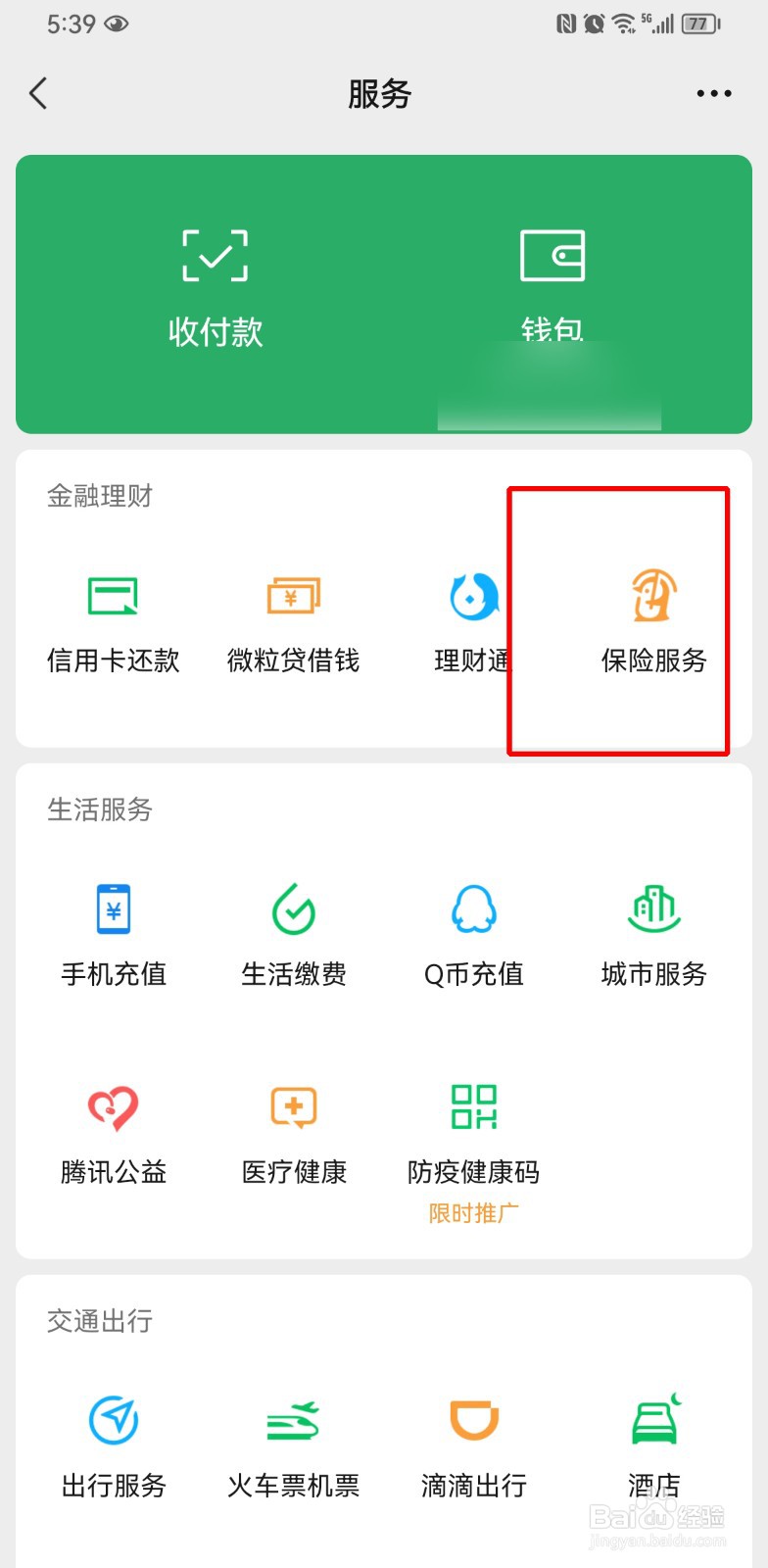Open the 滴滴出行 DiDi ride icon
Viewport: 768px width, 1568px height.
[x=473, y=1441]
